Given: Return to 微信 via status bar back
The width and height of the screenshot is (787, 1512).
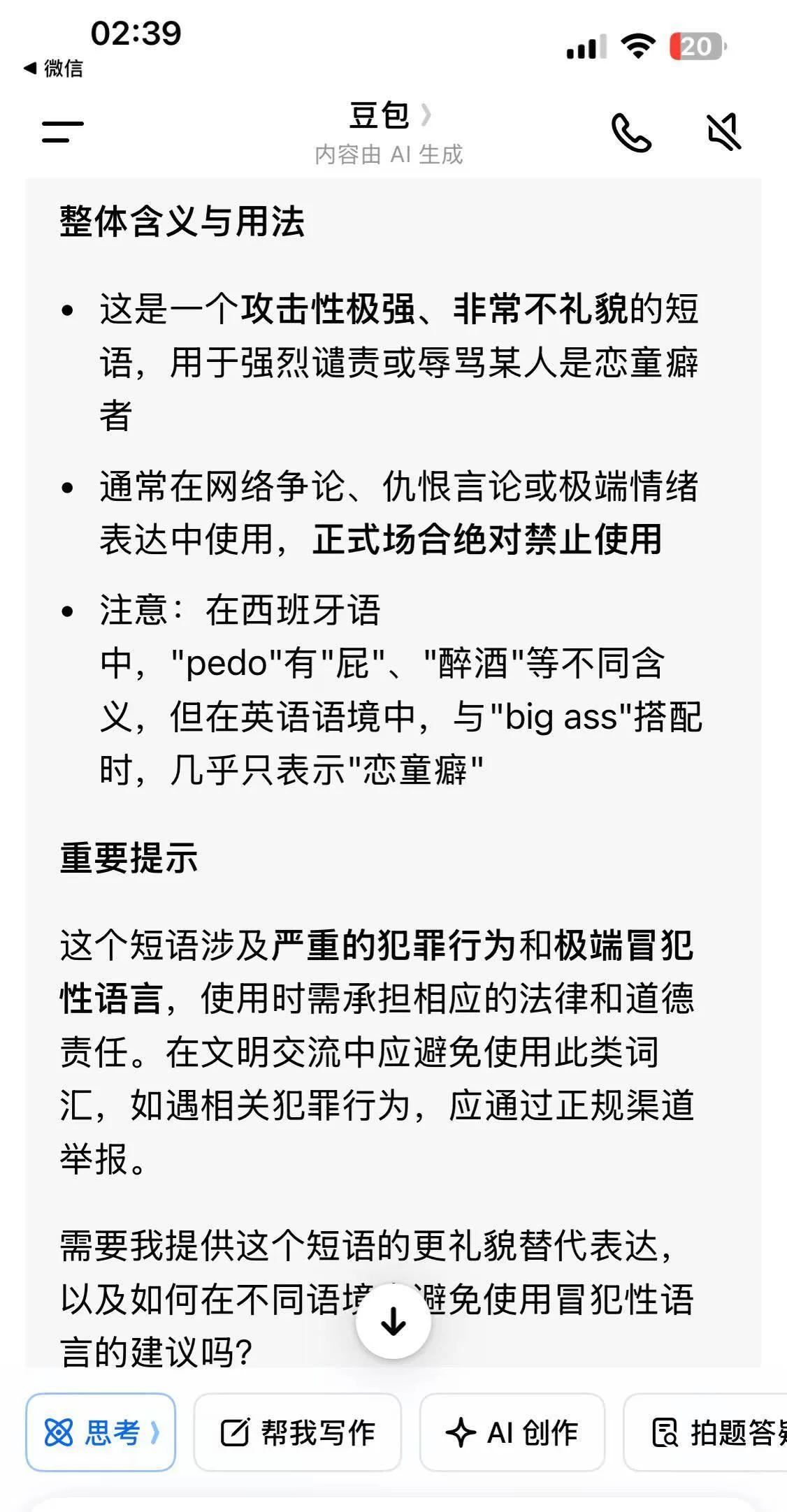Looking at the screenshot, I should [x=53, y=68].
